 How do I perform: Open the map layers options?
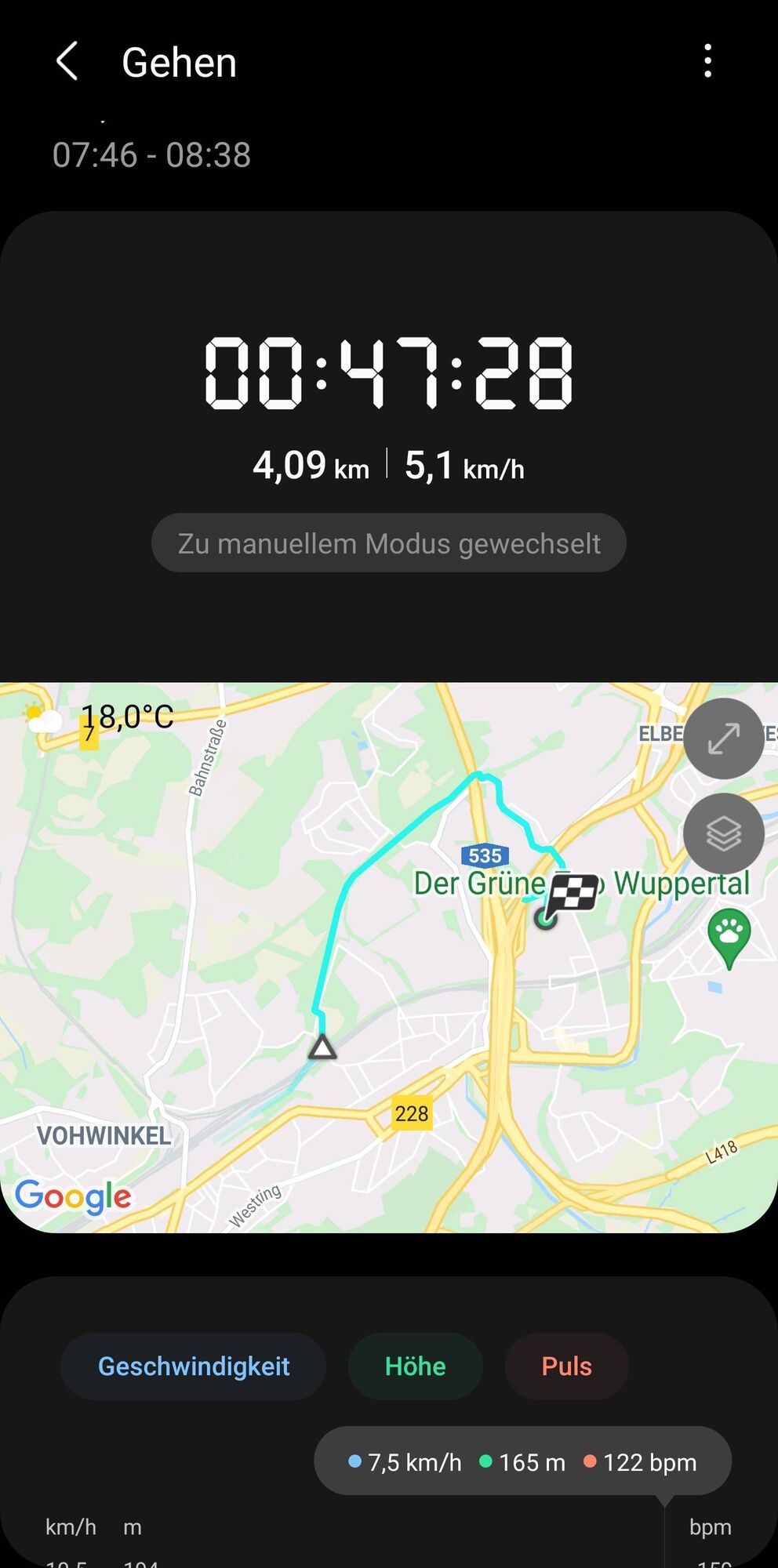[723, 833]
